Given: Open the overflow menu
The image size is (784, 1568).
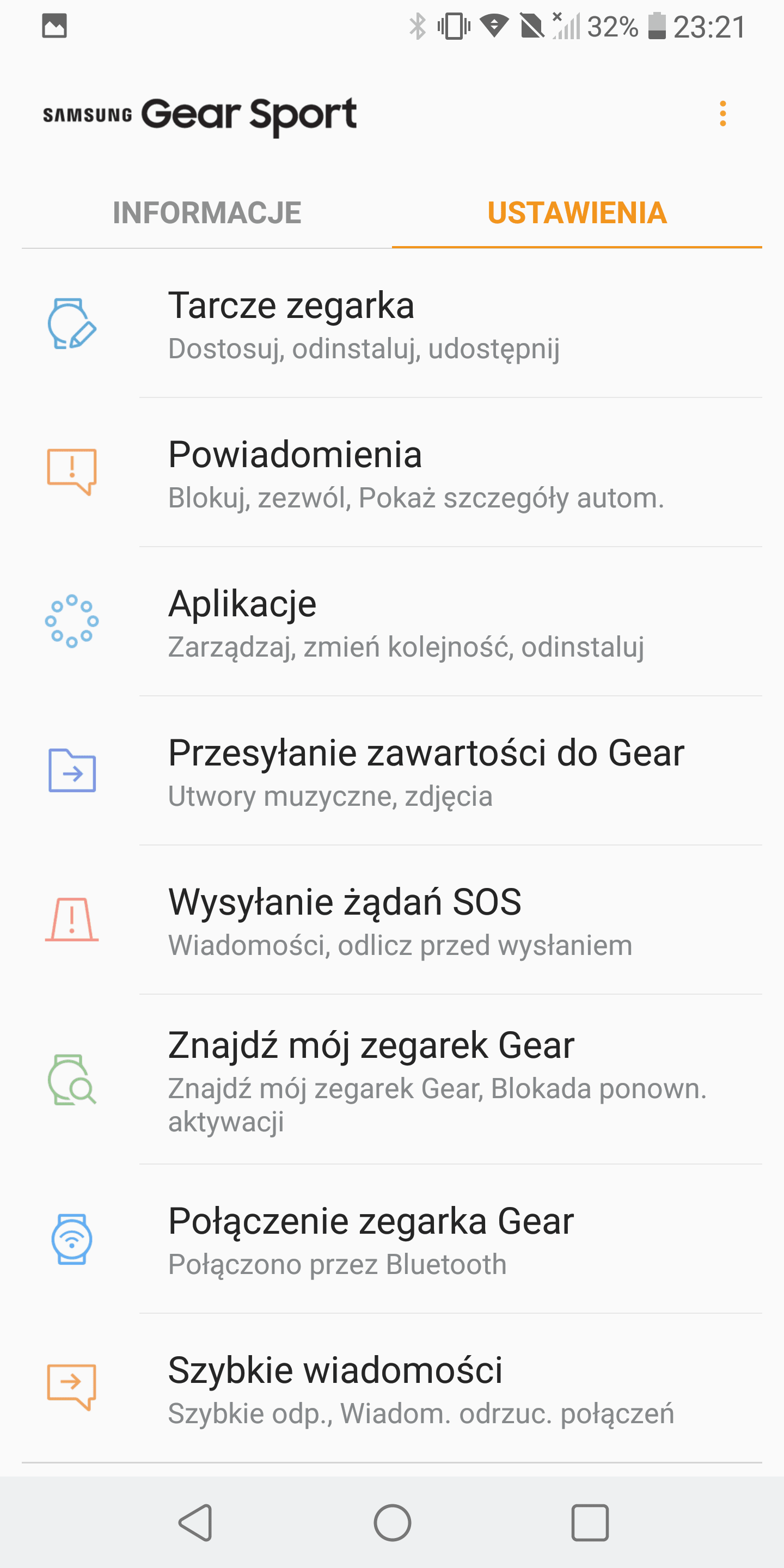Looking at the screenshot, I should pos(722,114).
